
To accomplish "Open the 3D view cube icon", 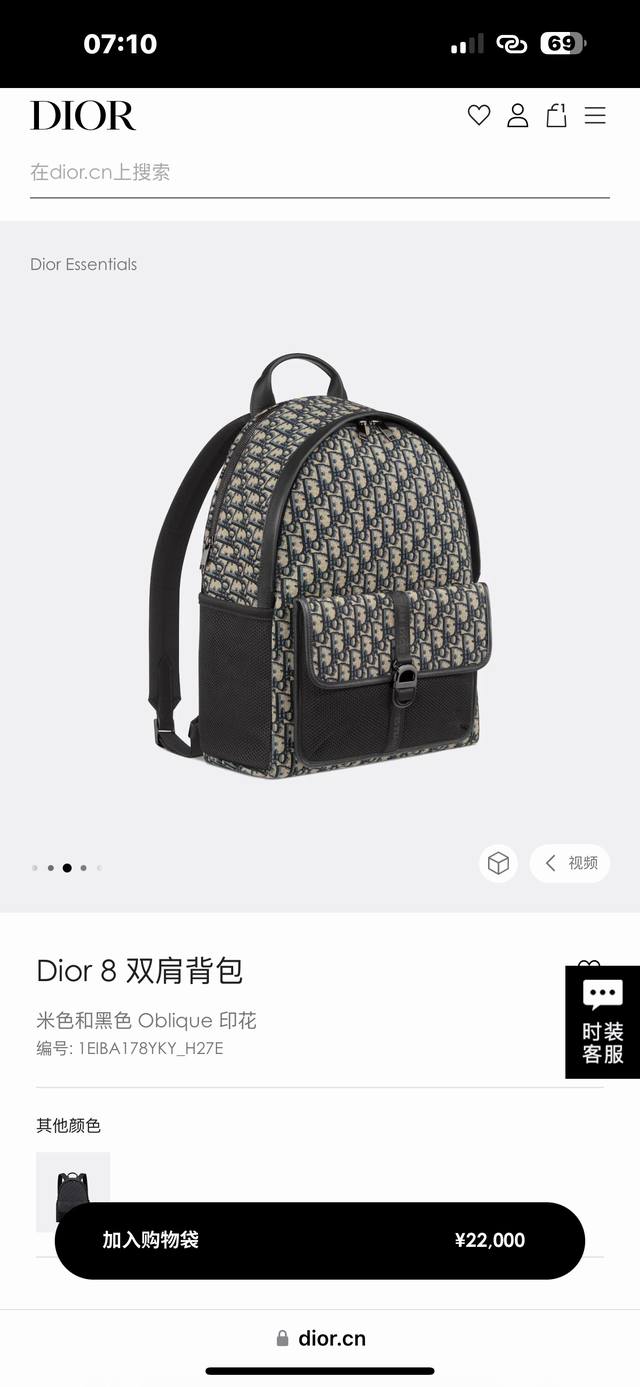I will click(498, 863).
